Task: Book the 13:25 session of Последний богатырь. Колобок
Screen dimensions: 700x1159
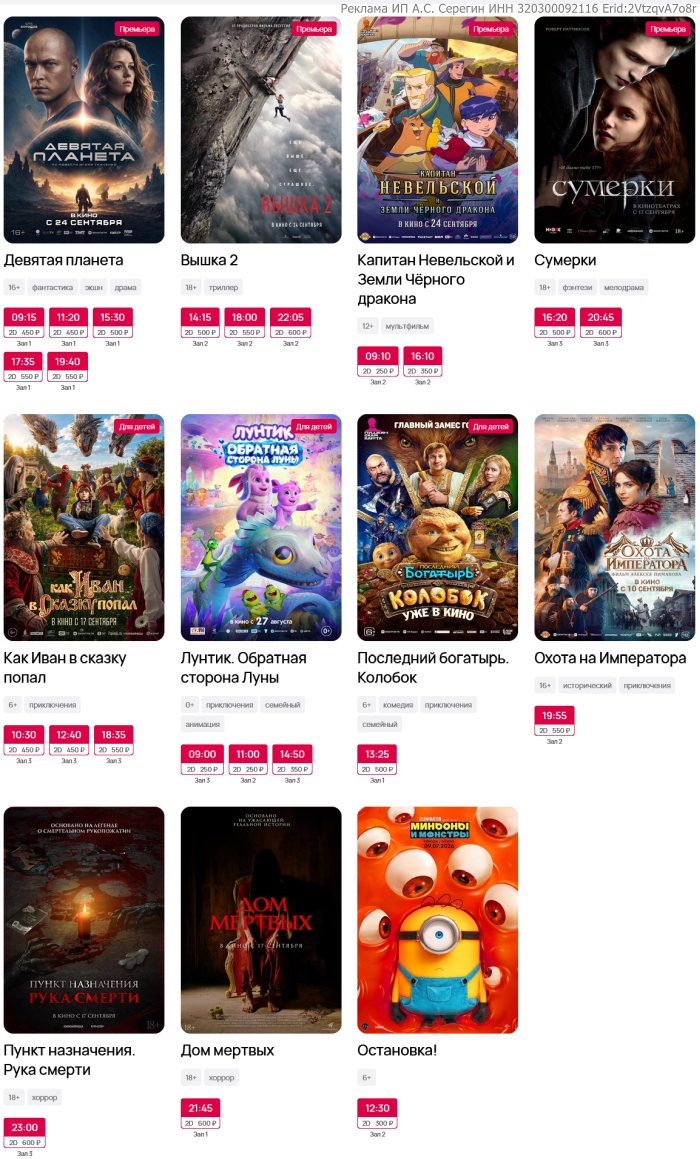Action: [377, 760]
